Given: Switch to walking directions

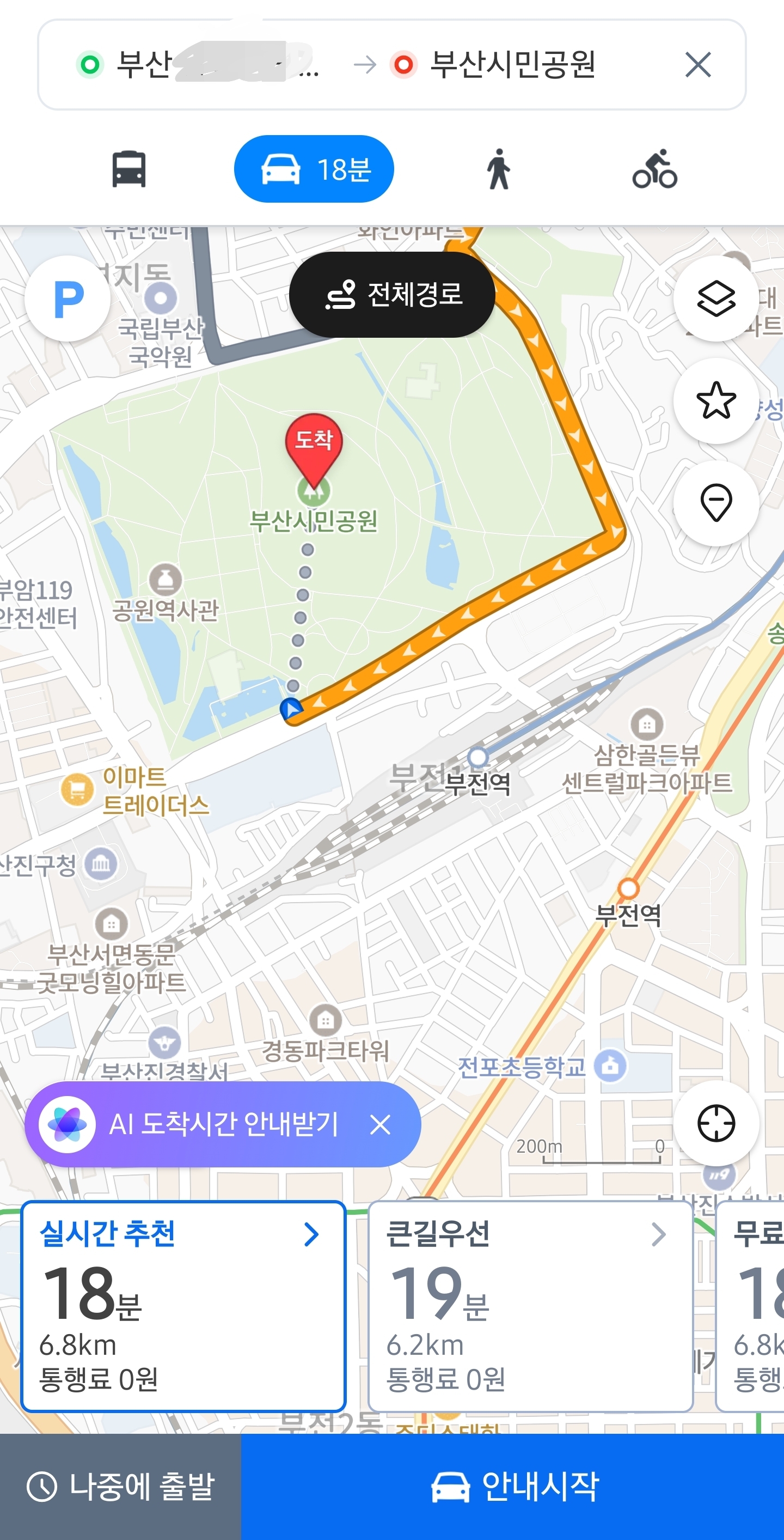Looking at the screenshot, I should 498,169.
